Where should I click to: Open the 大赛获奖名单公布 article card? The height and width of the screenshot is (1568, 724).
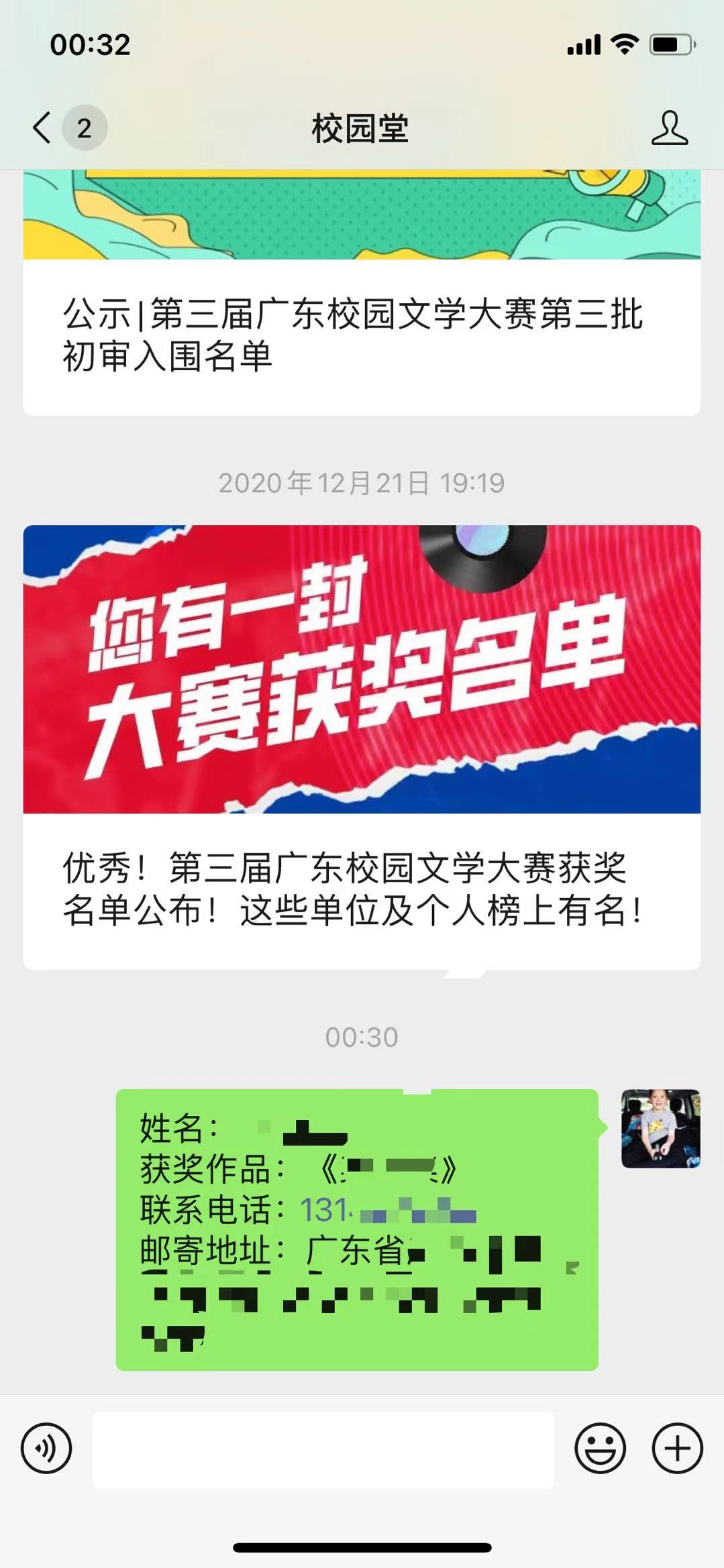tap(361, 744)
